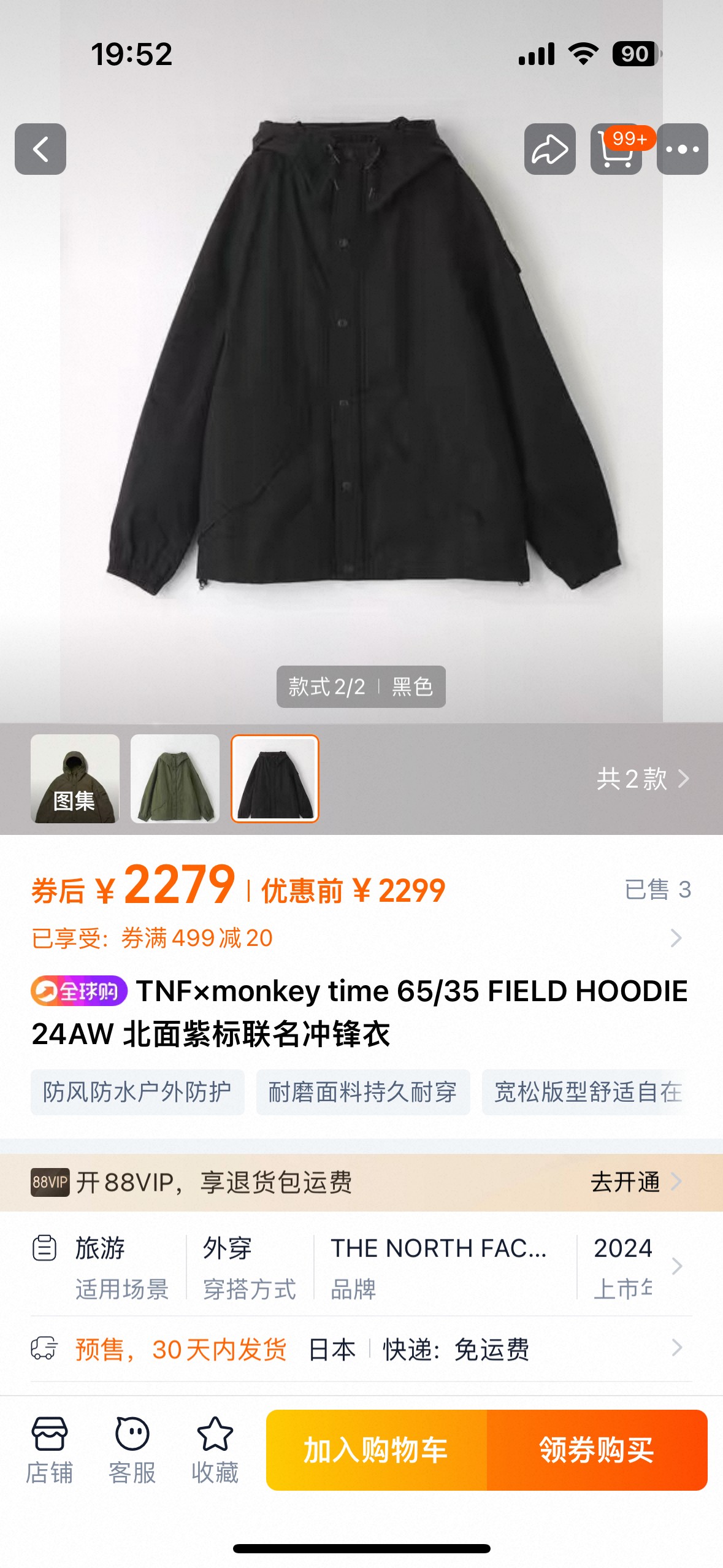Tap 领券购买 to buy with coupon
Image resolution: width=723 pixels, height=1568 pixels.
597,1450
